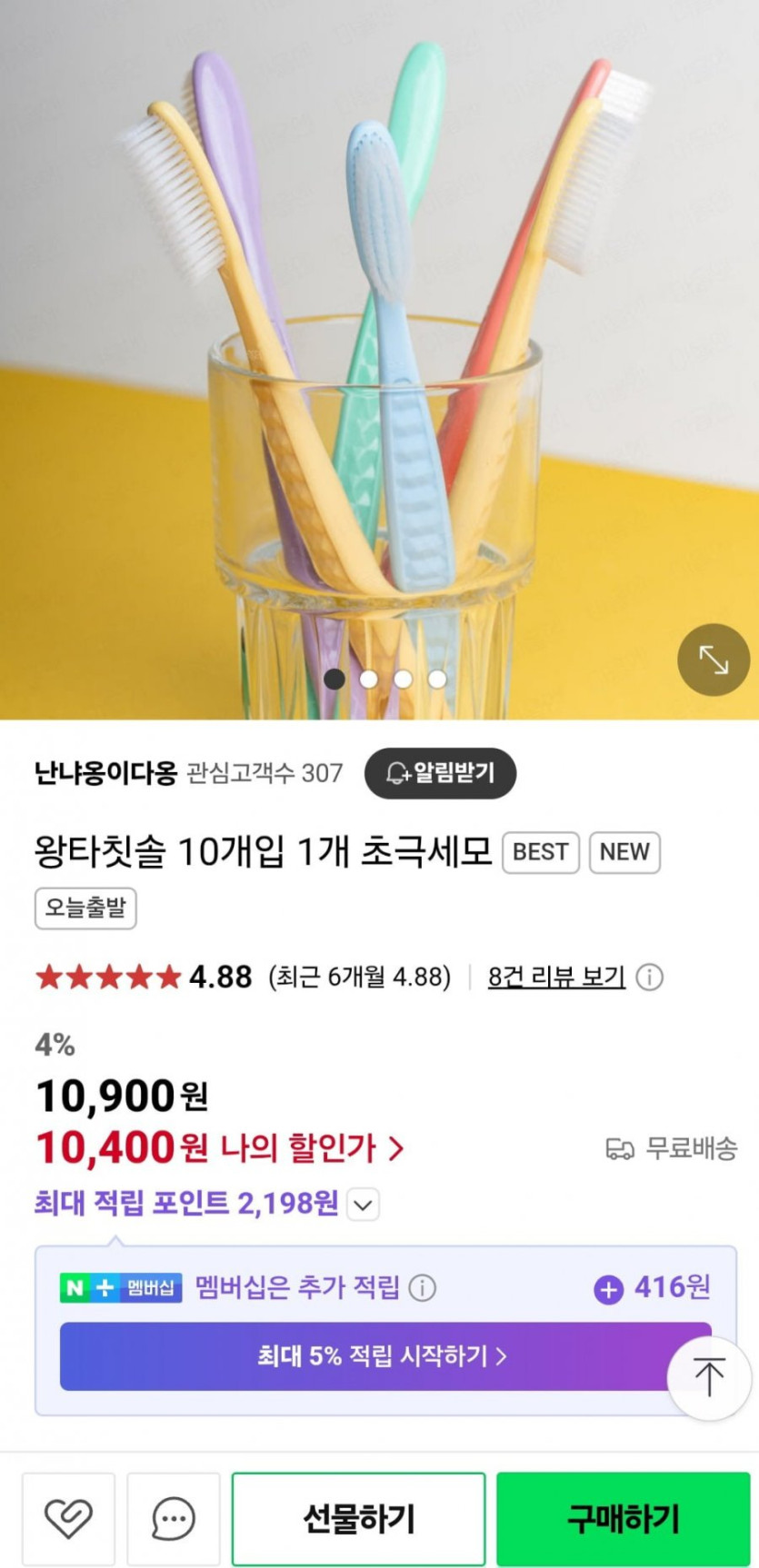Screen dimensions: 759x1568
Task: Expand 최대 적립 포인트 2,198원 details
Action: tap(363, 1205)
